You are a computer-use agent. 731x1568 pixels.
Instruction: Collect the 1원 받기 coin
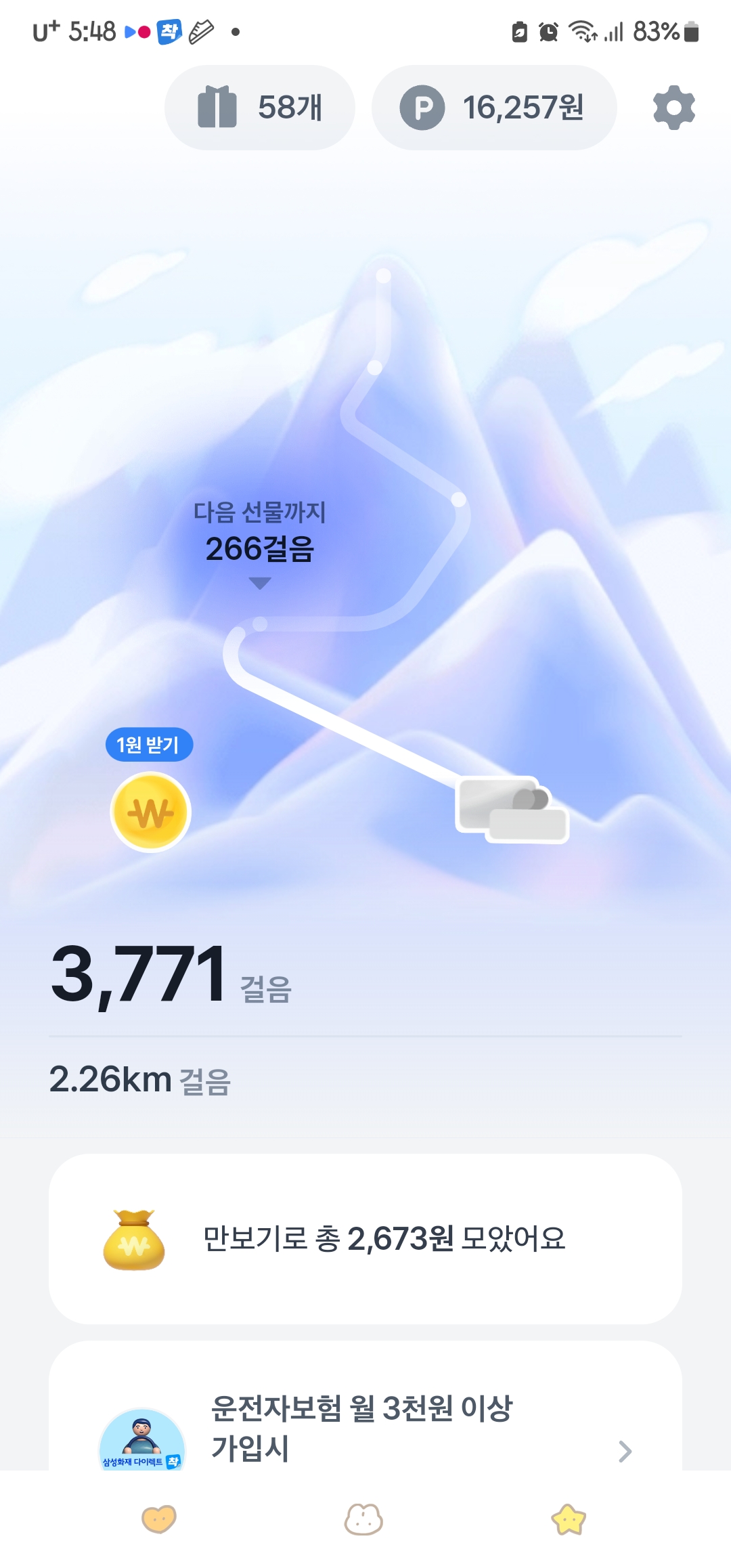tap(150, 812)
